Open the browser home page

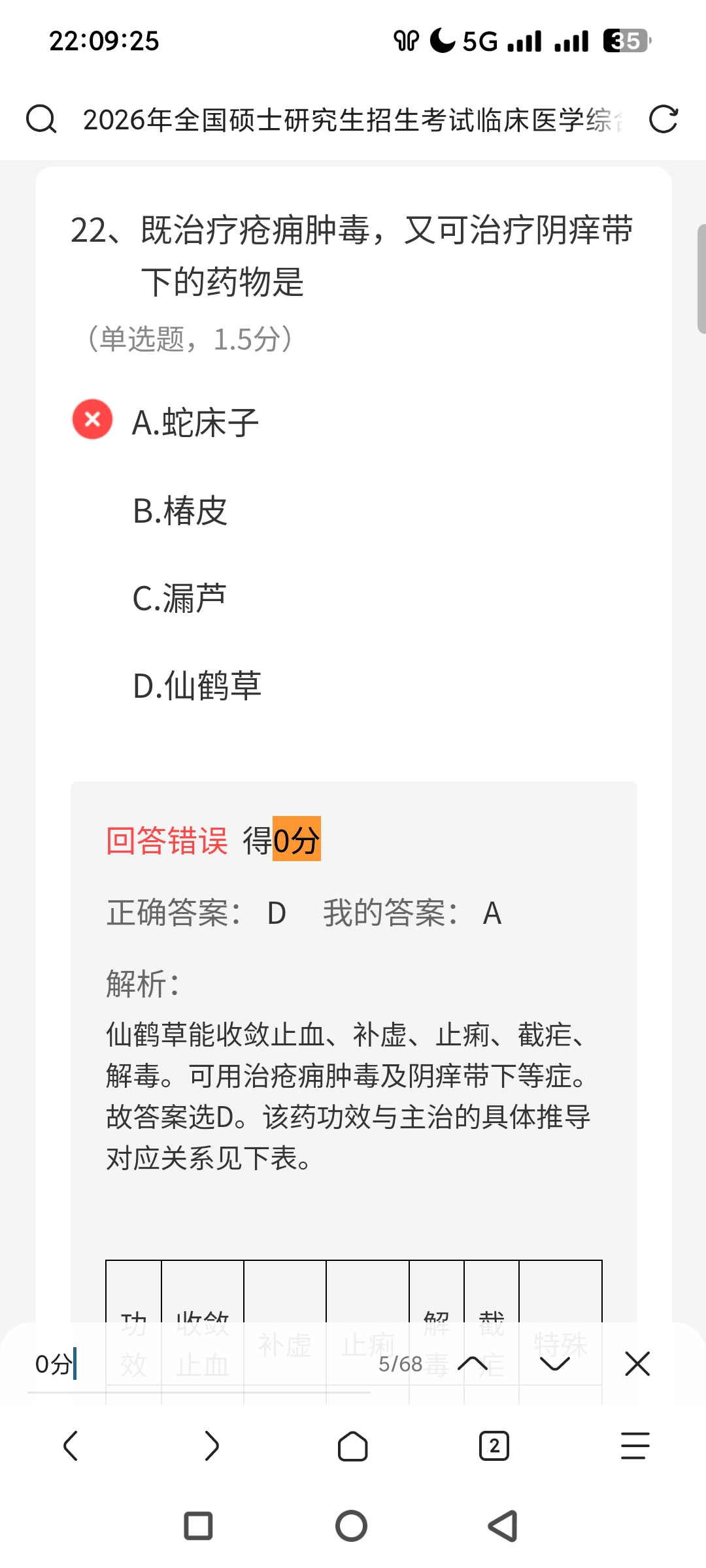(x=353, y=1445)
